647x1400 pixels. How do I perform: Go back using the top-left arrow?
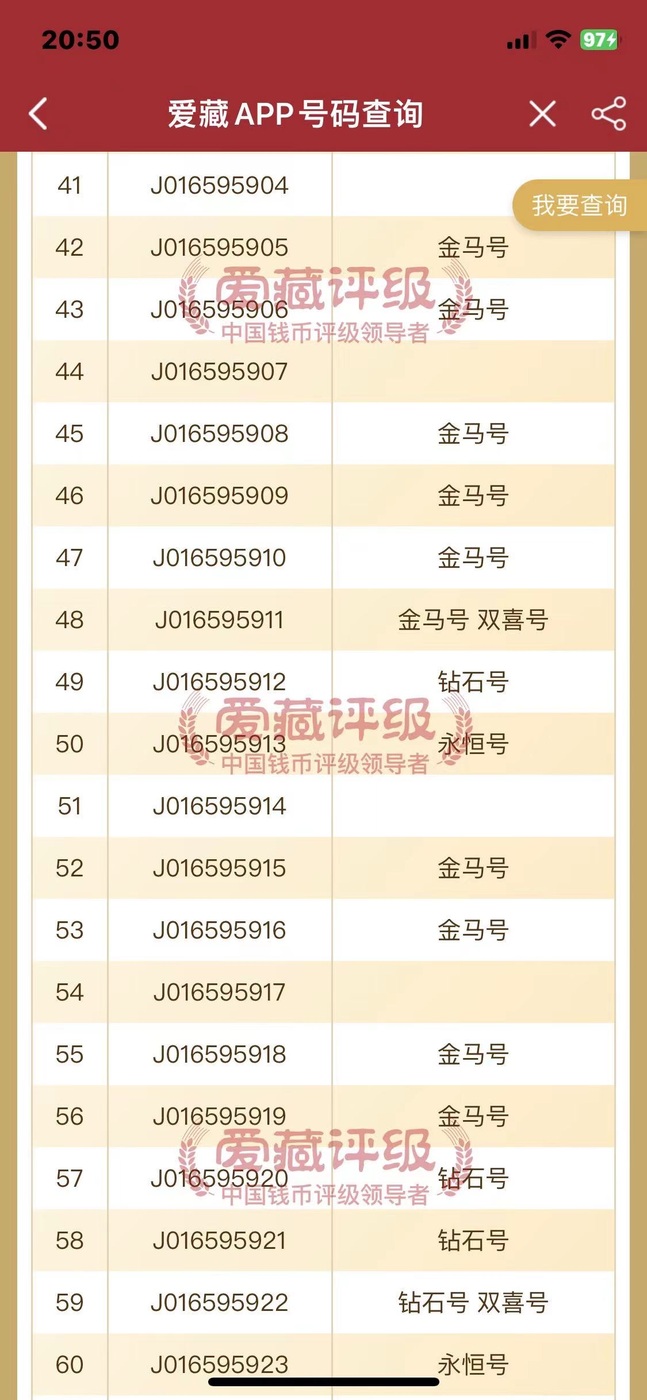coord(38,114)
